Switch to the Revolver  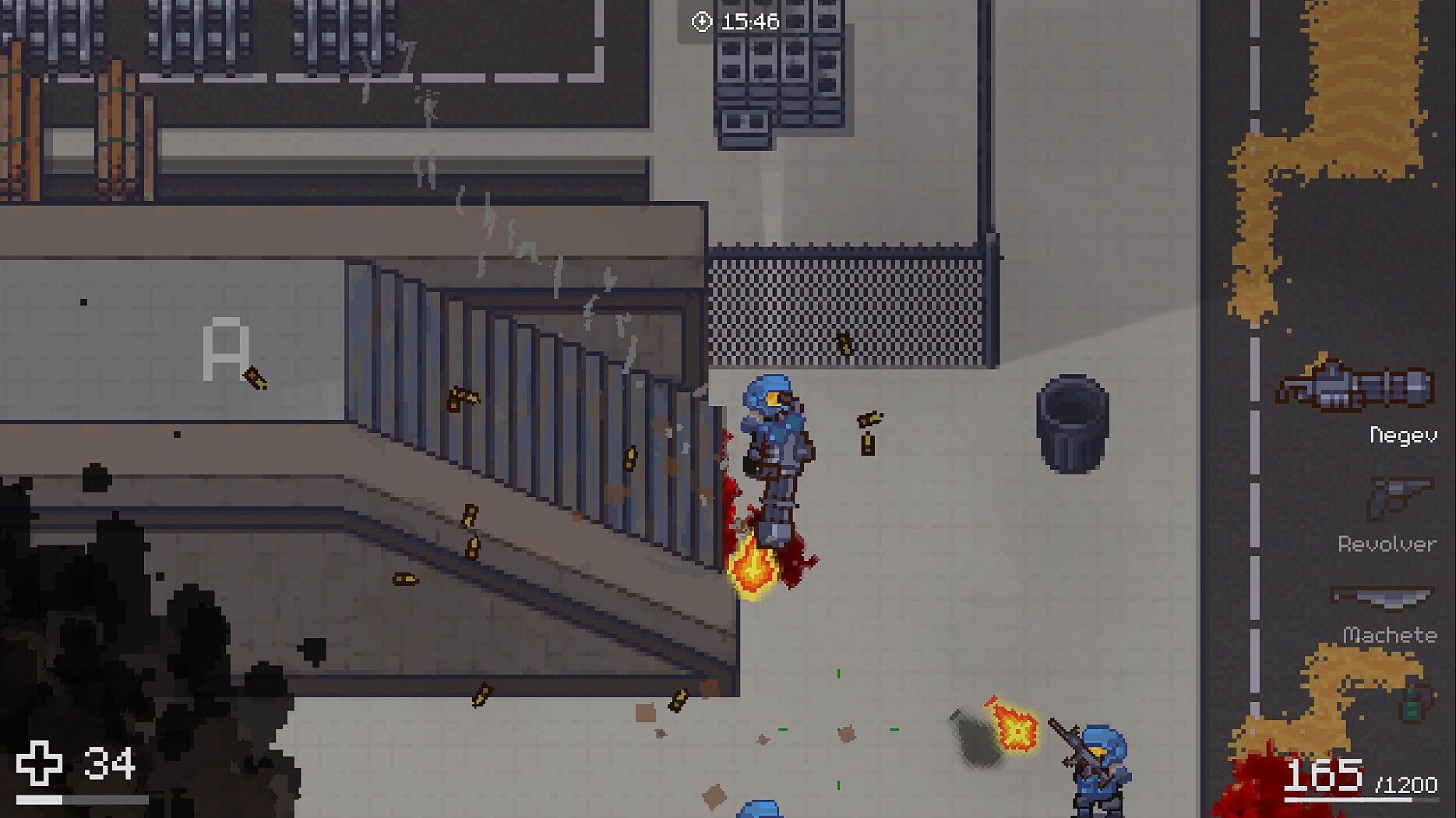coord(1400,499)
